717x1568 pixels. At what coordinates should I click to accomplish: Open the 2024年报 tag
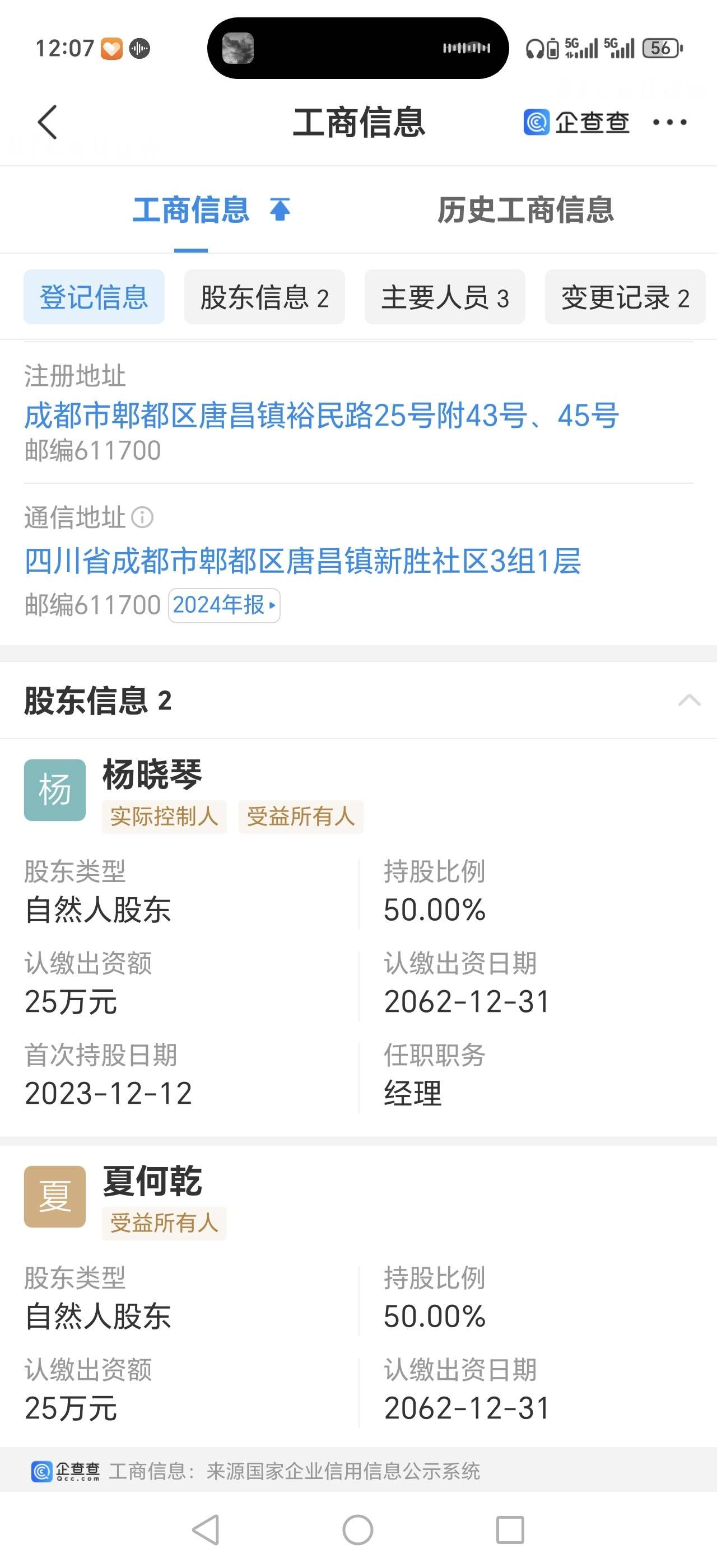tap(224, 605)
